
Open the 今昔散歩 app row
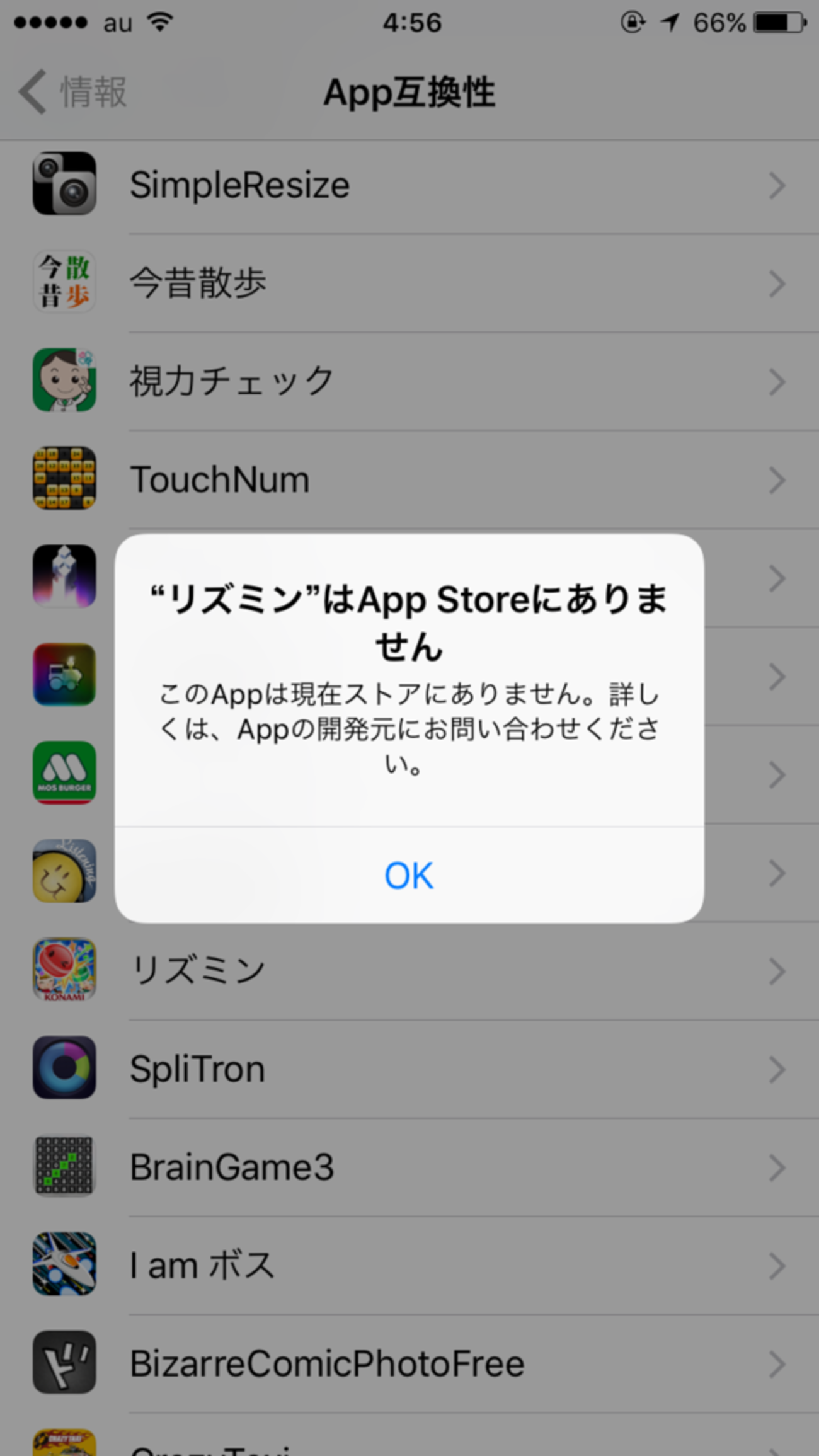[x=409, y=283]
